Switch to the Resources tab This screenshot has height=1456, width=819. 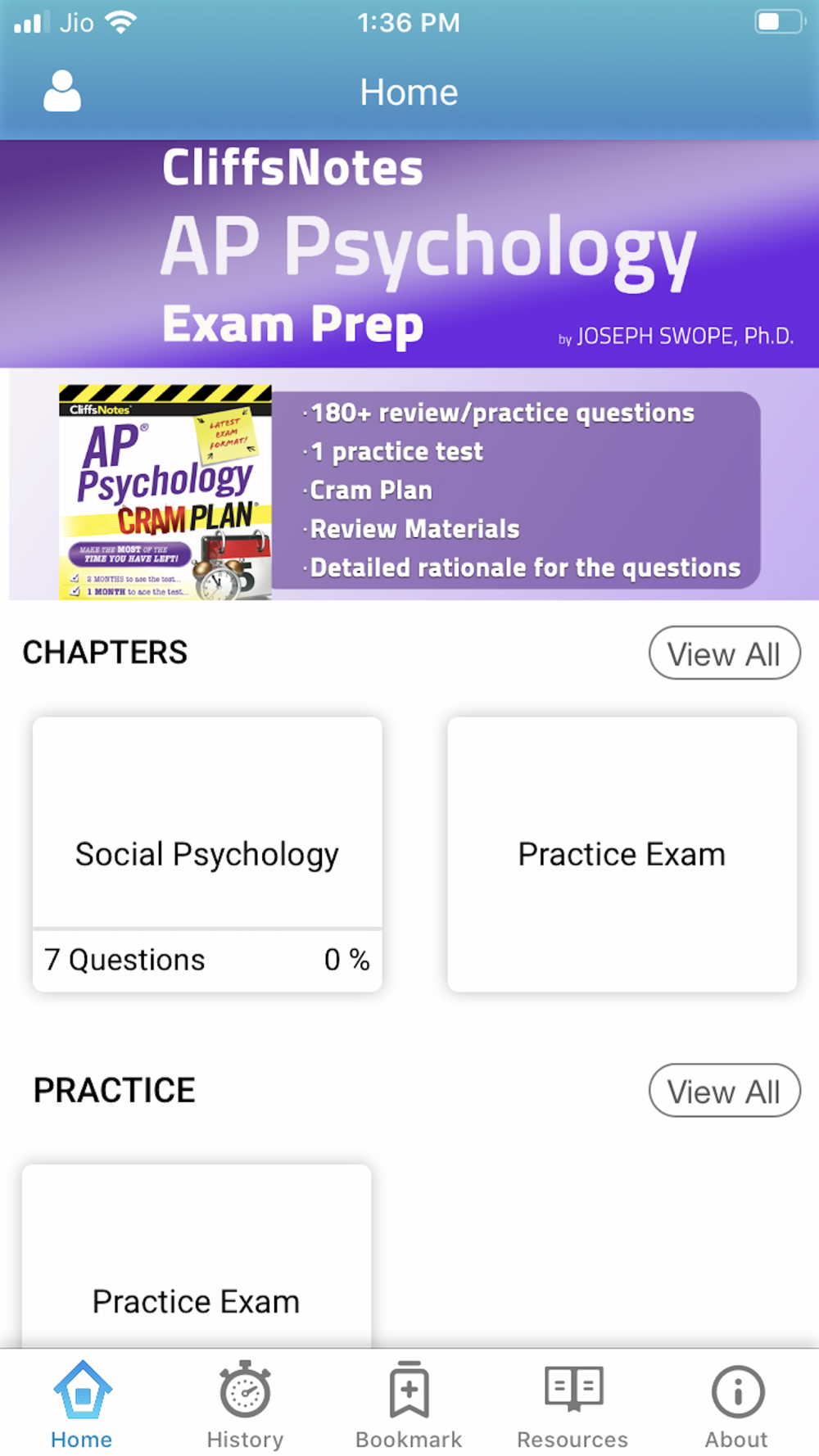572,1405
